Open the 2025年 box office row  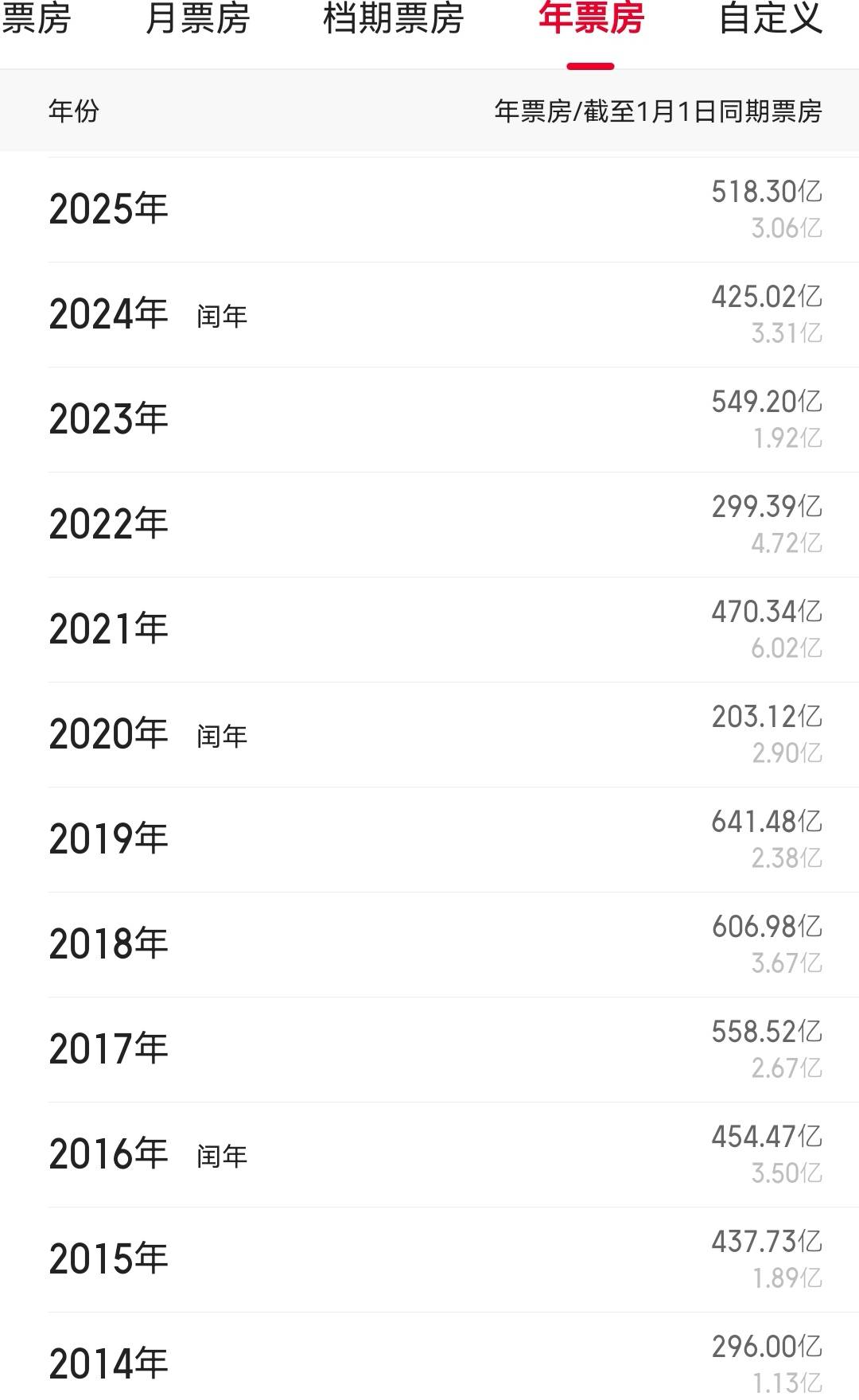coord(429,209)
